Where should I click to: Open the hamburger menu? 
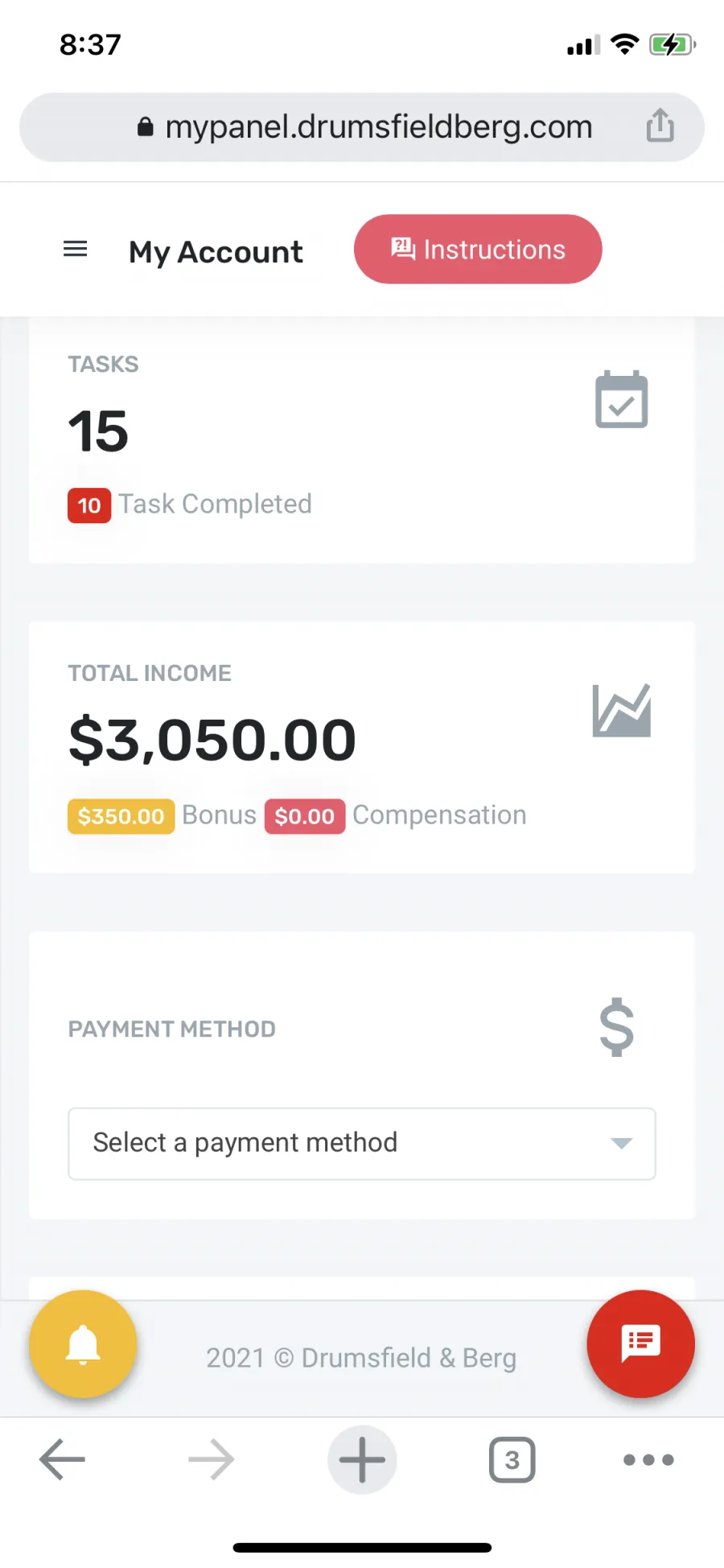(x=76, y=250)
